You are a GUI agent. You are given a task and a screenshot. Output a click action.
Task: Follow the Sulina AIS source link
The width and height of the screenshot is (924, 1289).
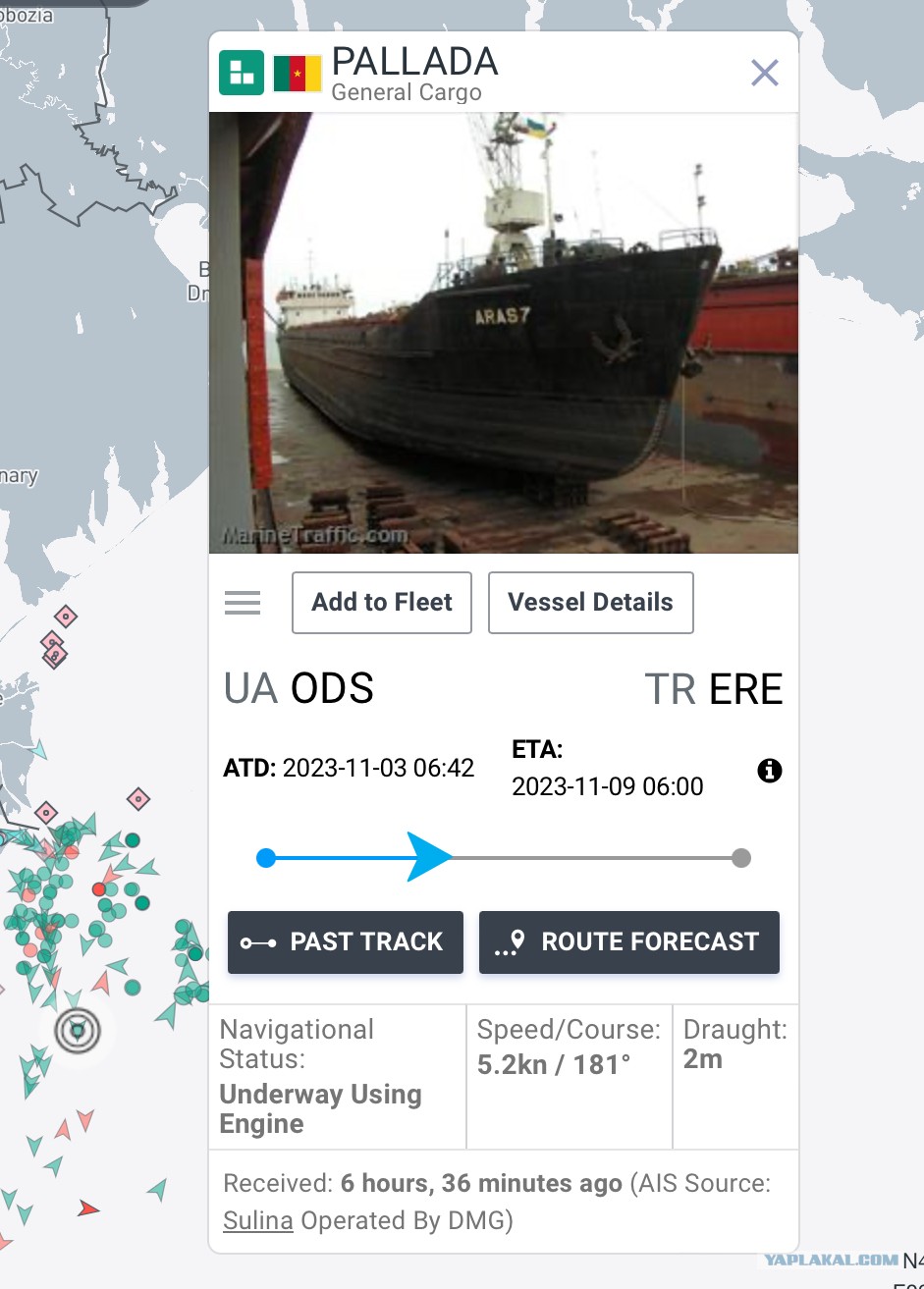click(258, 1221)
